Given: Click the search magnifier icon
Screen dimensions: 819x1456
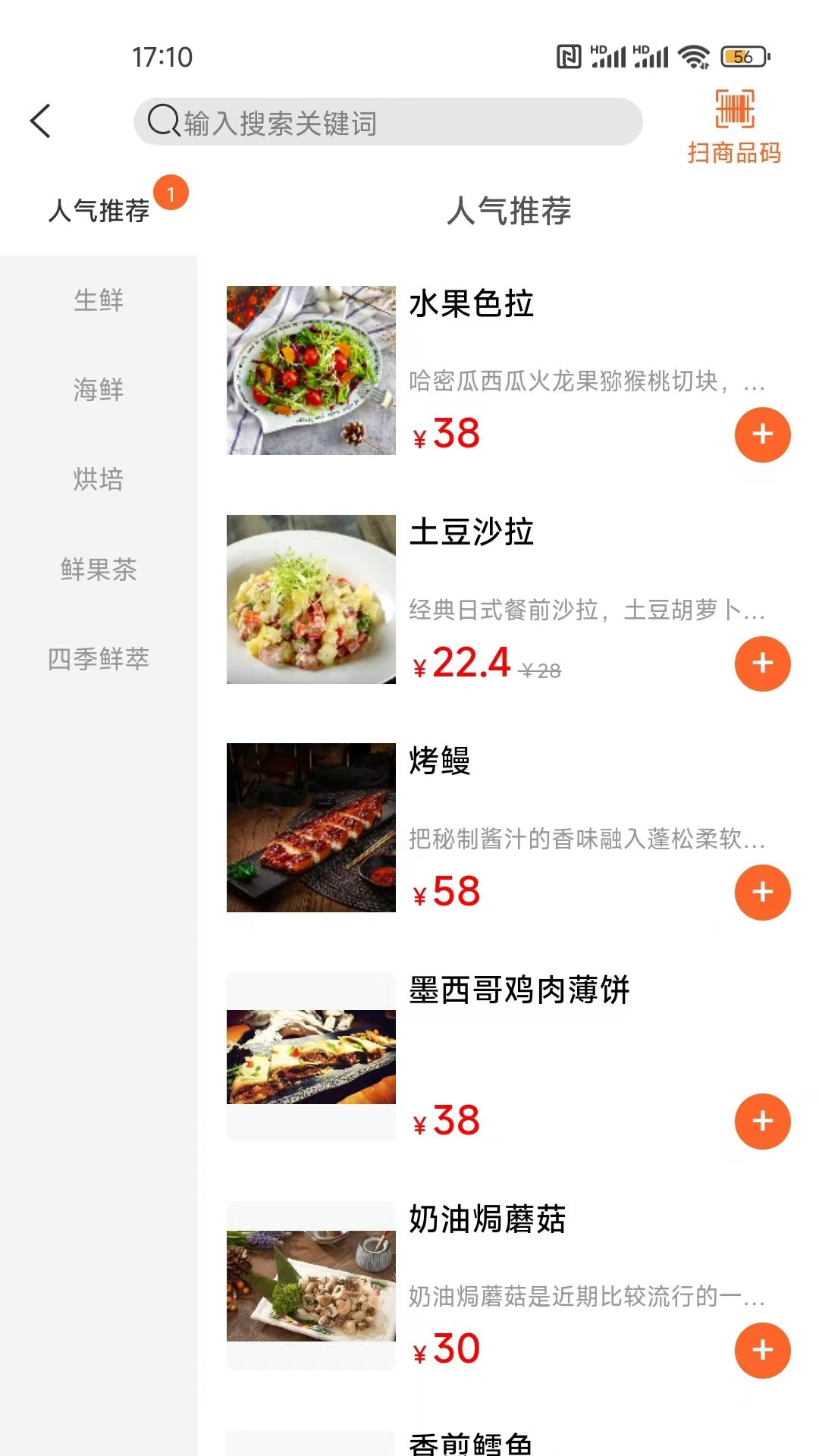Looking at the screenshot, I should coord(162,121).
